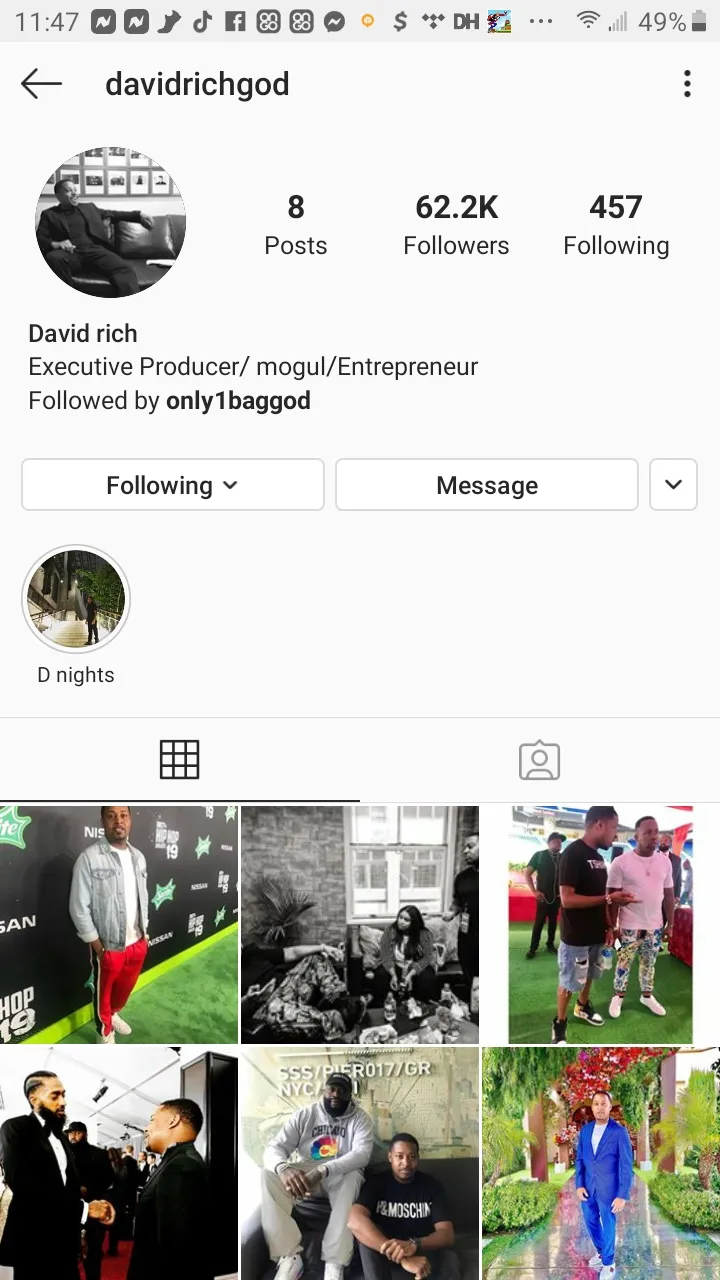This screenshot has width=720, height=1280.
Task: Message davidrichgod
Action: [x=487, y=485]
